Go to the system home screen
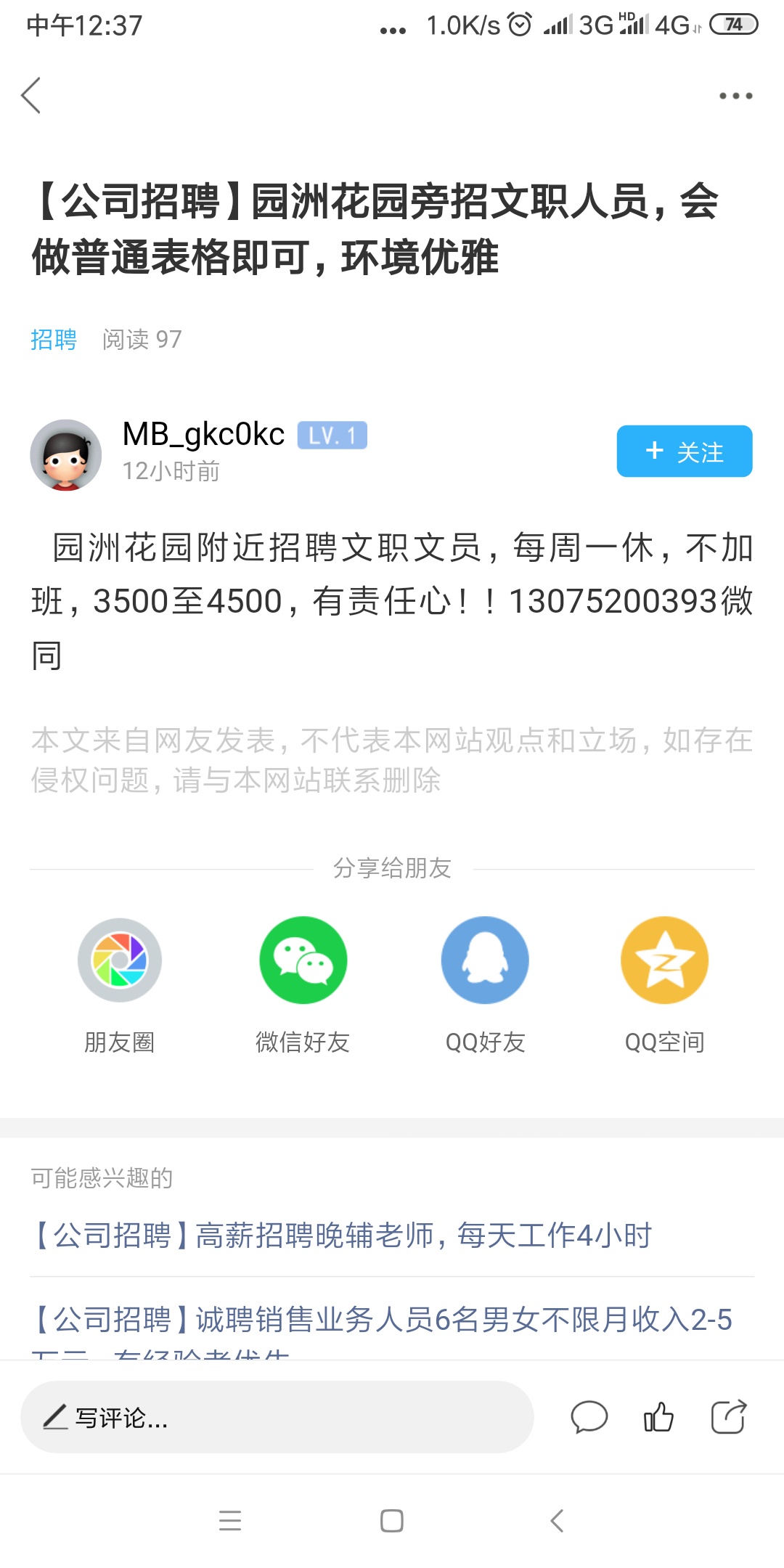Image resolution: width=784 pixels, height=1568 pixels. point(392,1520)
